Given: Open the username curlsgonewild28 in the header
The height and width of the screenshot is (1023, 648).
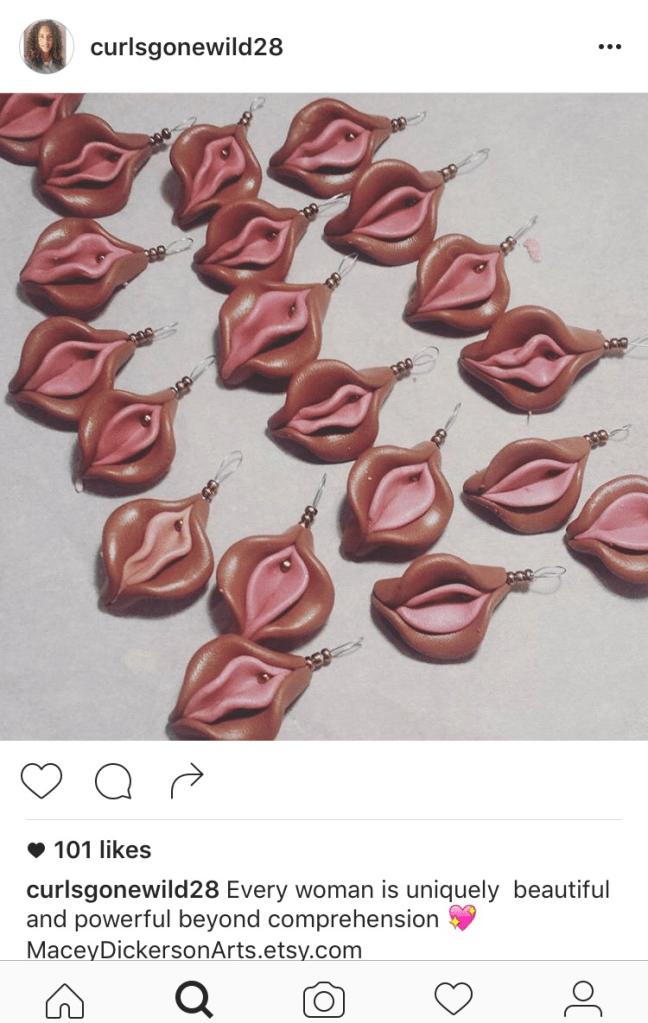Looking at the screenshot, I should (186, 47).
